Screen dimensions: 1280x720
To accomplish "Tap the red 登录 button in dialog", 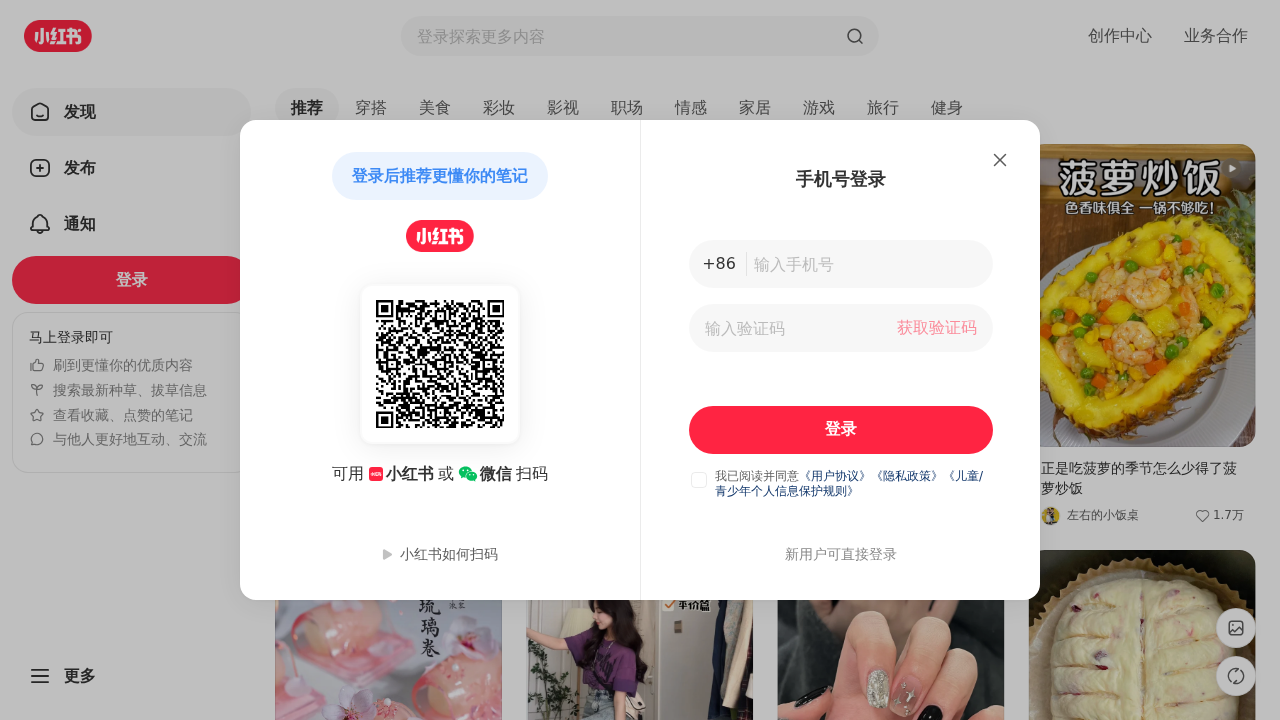I will 840,430.
